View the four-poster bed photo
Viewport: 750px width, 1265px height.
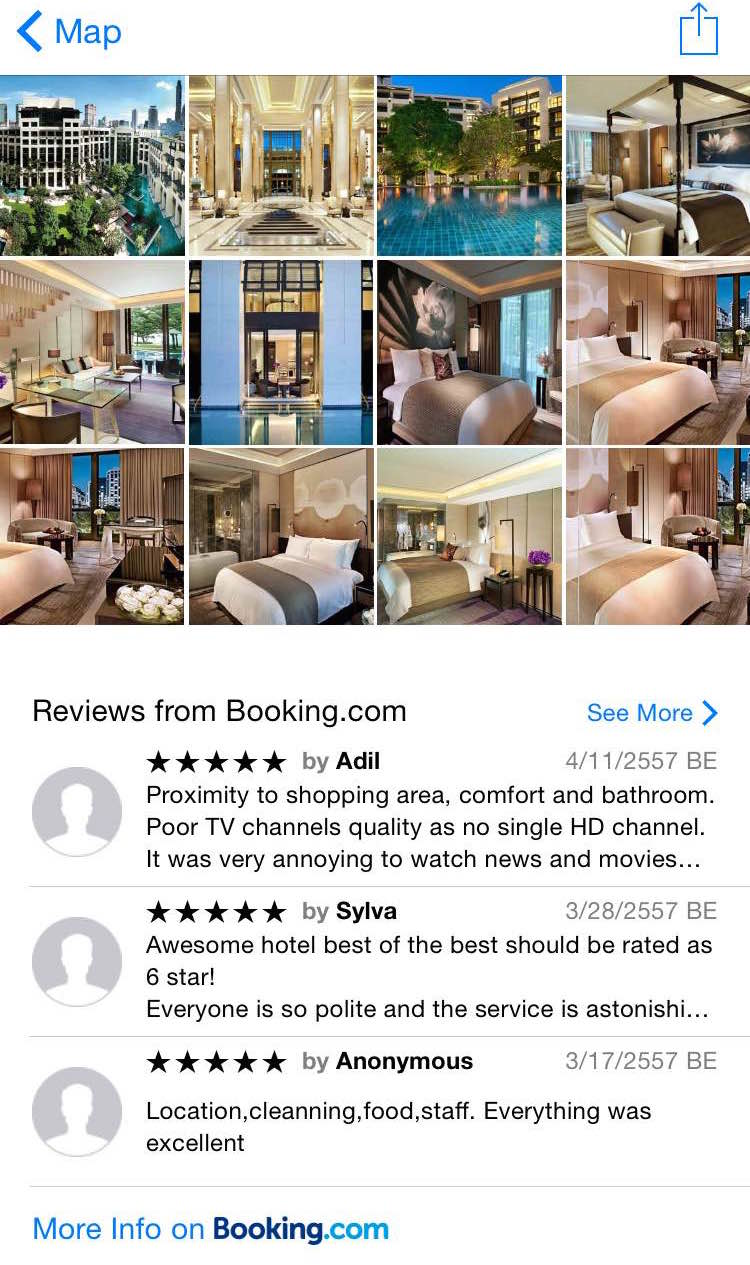pos(657,165)
